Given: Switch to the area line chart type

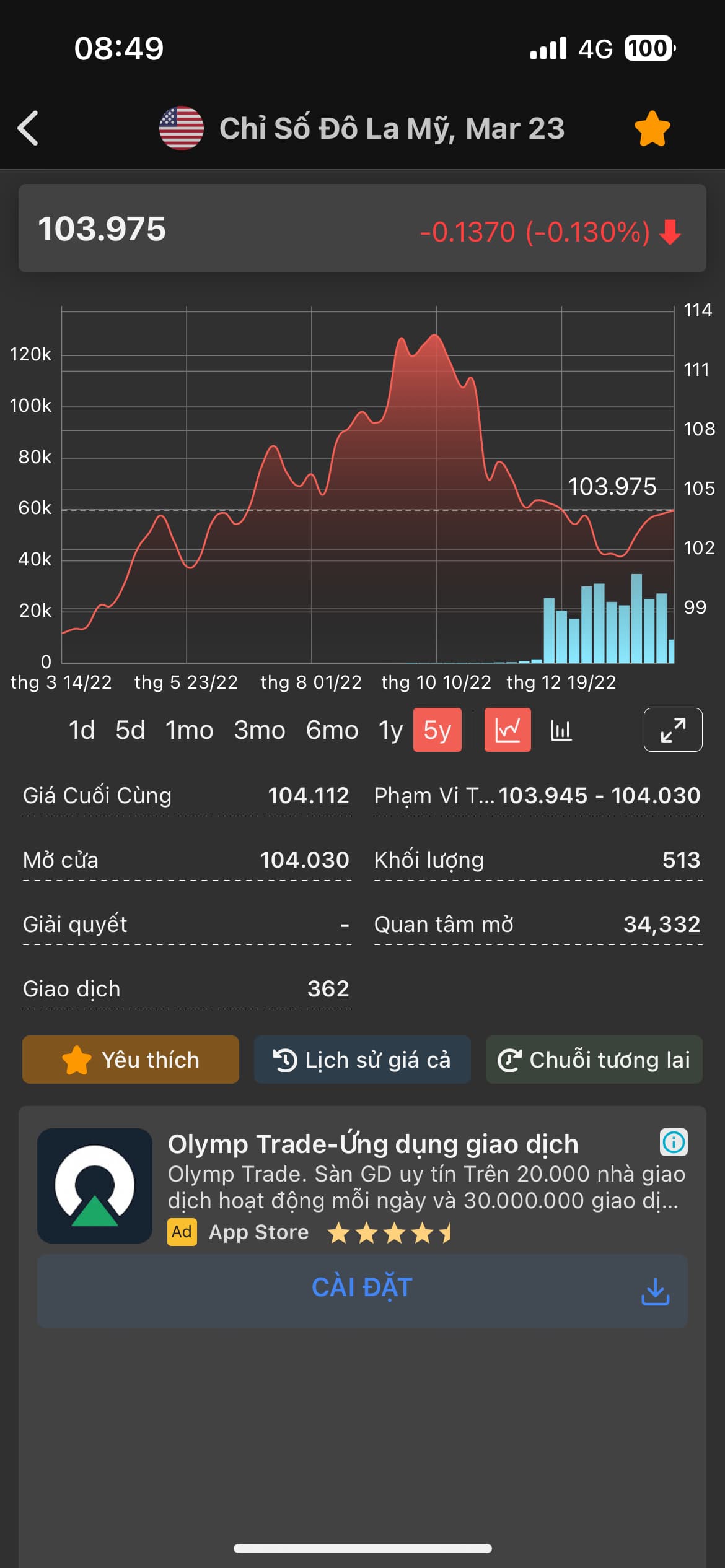Looking at the screenshot, I should pos(507,730).
